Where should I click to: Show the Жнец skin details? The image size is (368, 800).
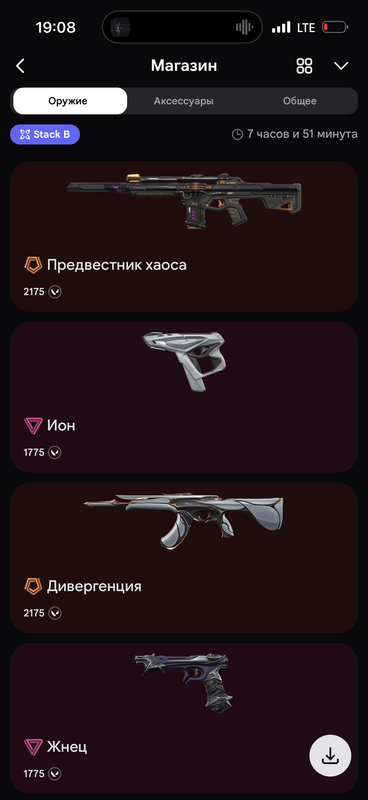click(x=184, y=718)
